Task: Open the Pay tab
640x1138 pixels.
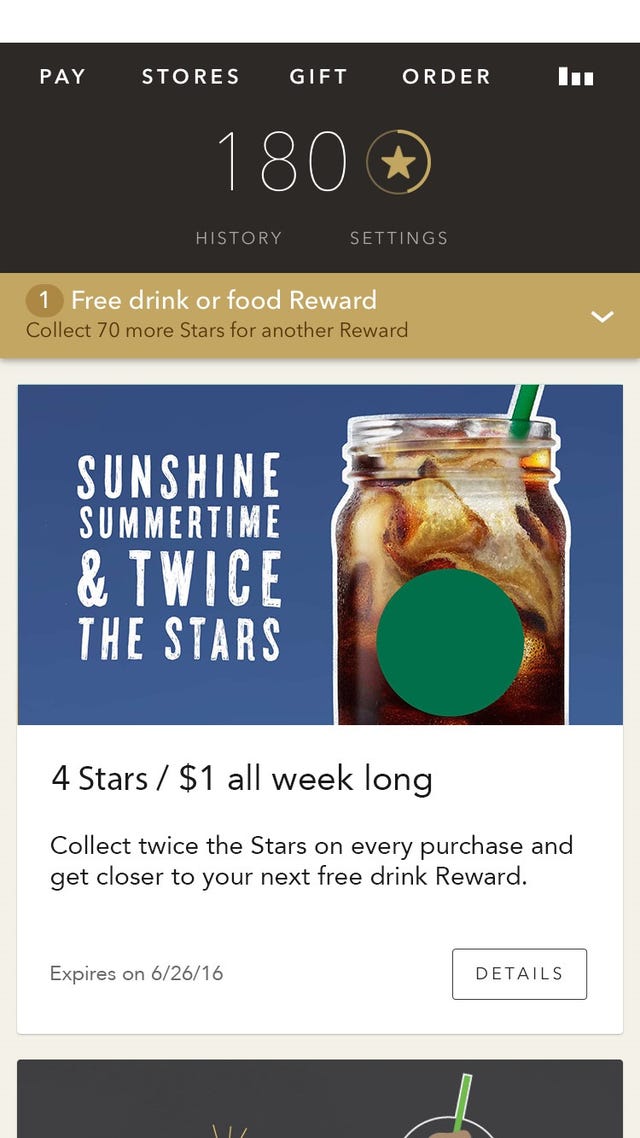Action: (62, 77)
